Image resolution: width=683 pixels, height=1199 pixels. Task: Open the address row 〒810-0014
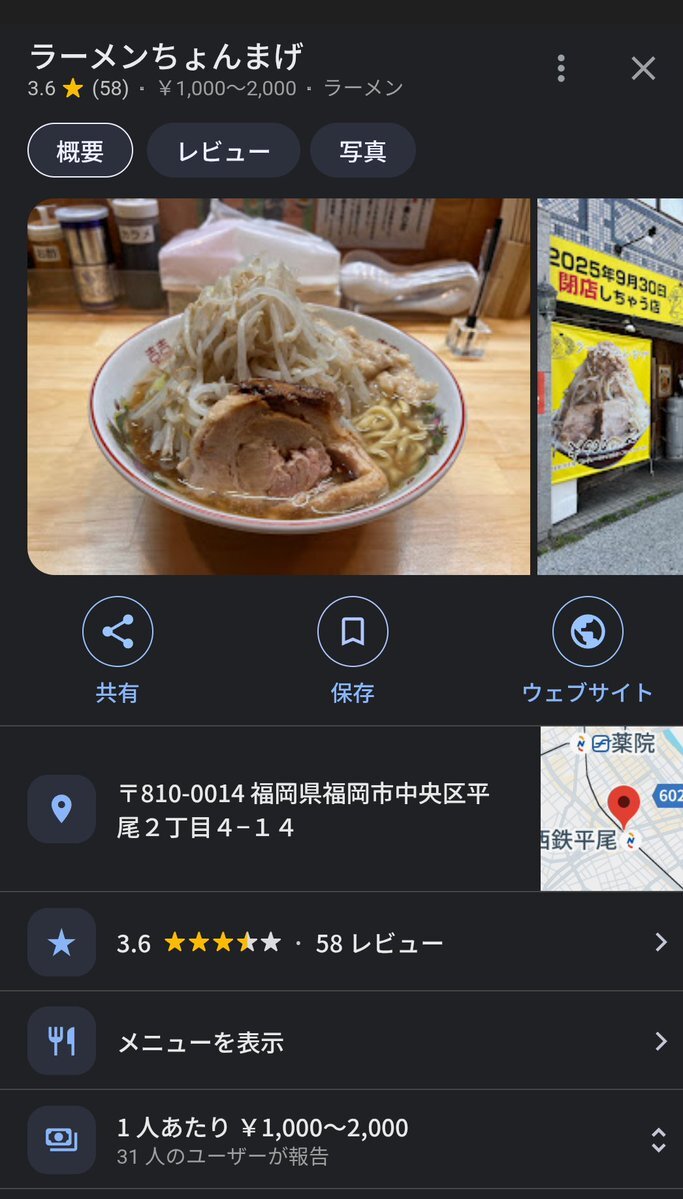[300, 809]
